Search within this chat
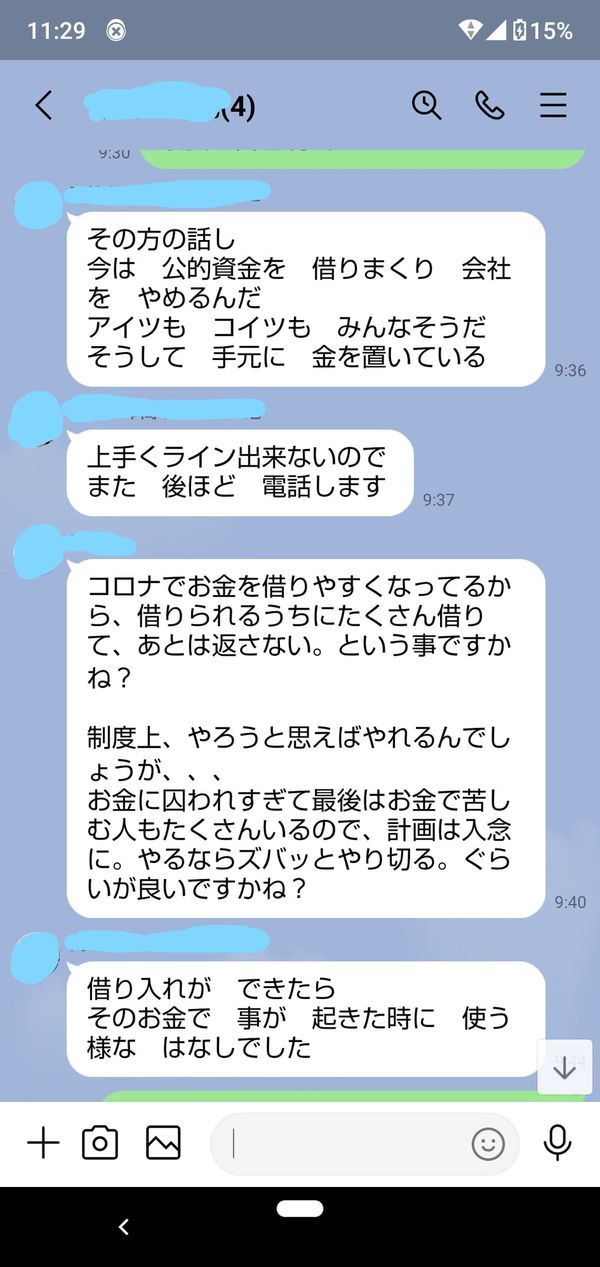This screenshot has width=600, height=1267. [426, 105]
